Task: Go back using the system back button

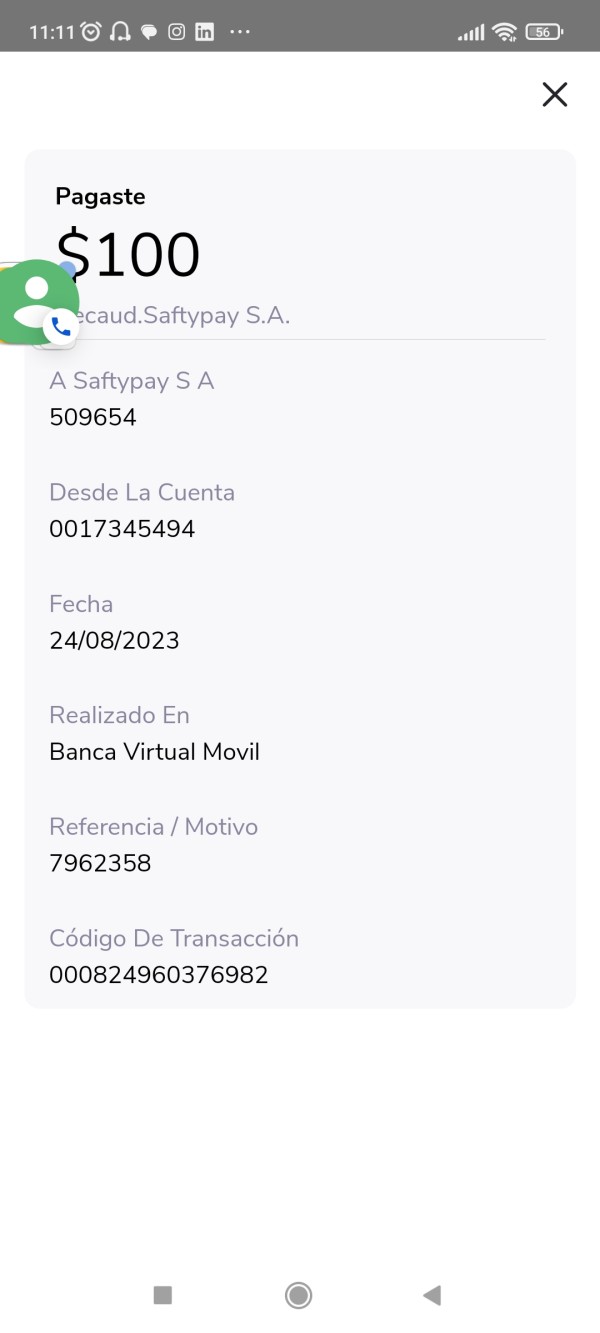Action: 432,1295
